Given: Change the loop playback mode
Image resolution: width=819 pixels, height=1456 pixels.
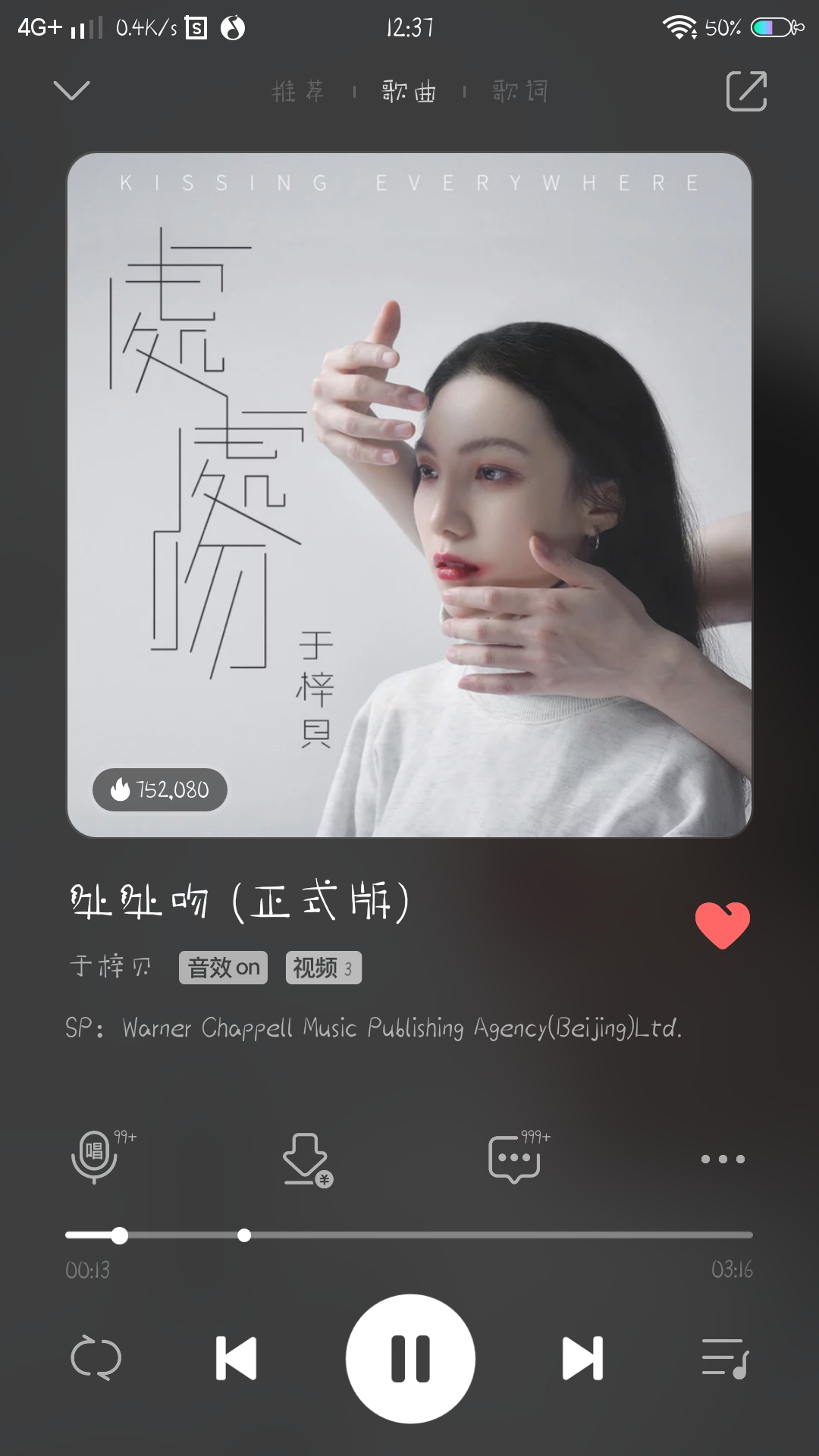Looking at the screenshot, I should [96, 1358].
